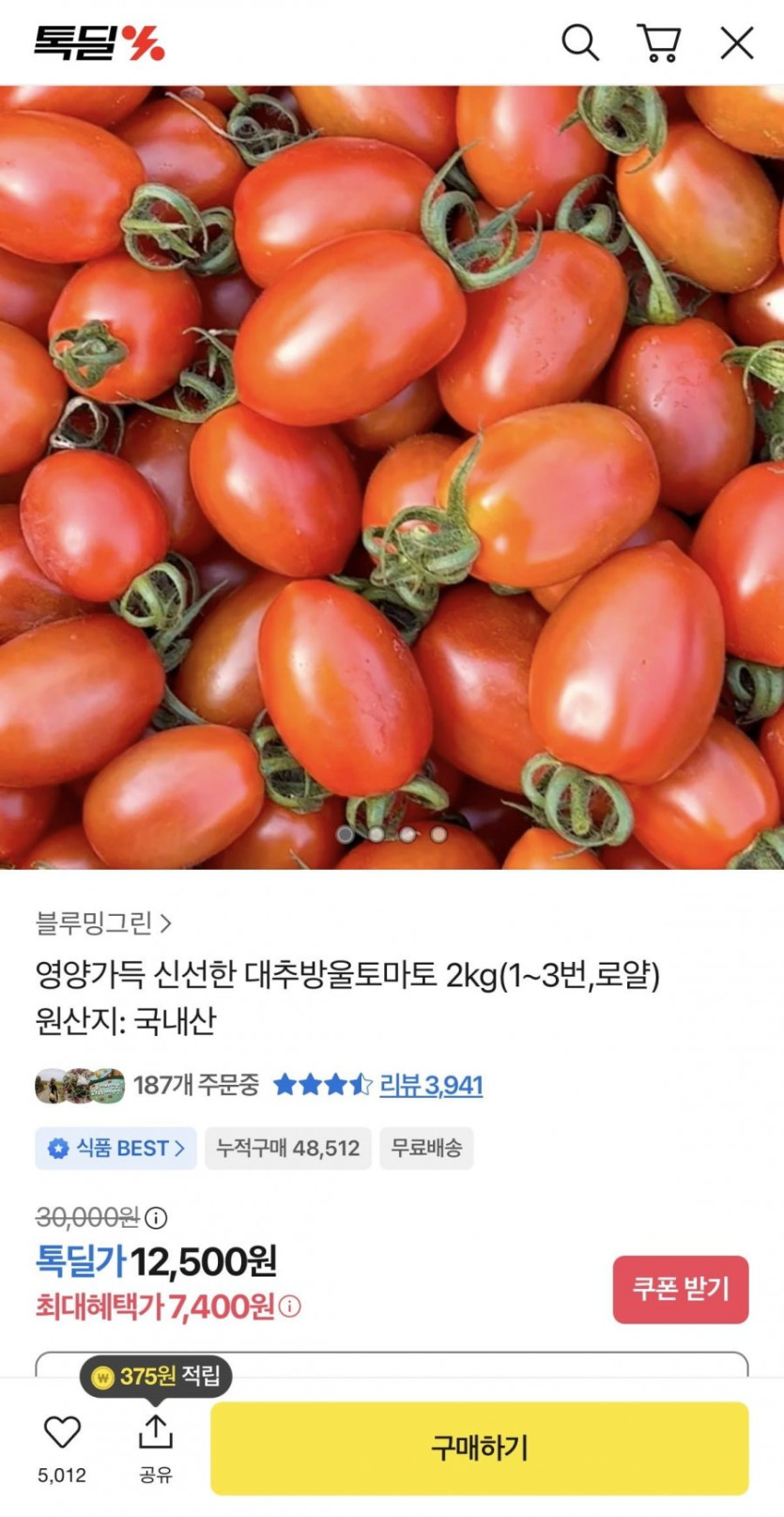784x1517 pixels.
Task: Open the search icon
Action: 581,42
